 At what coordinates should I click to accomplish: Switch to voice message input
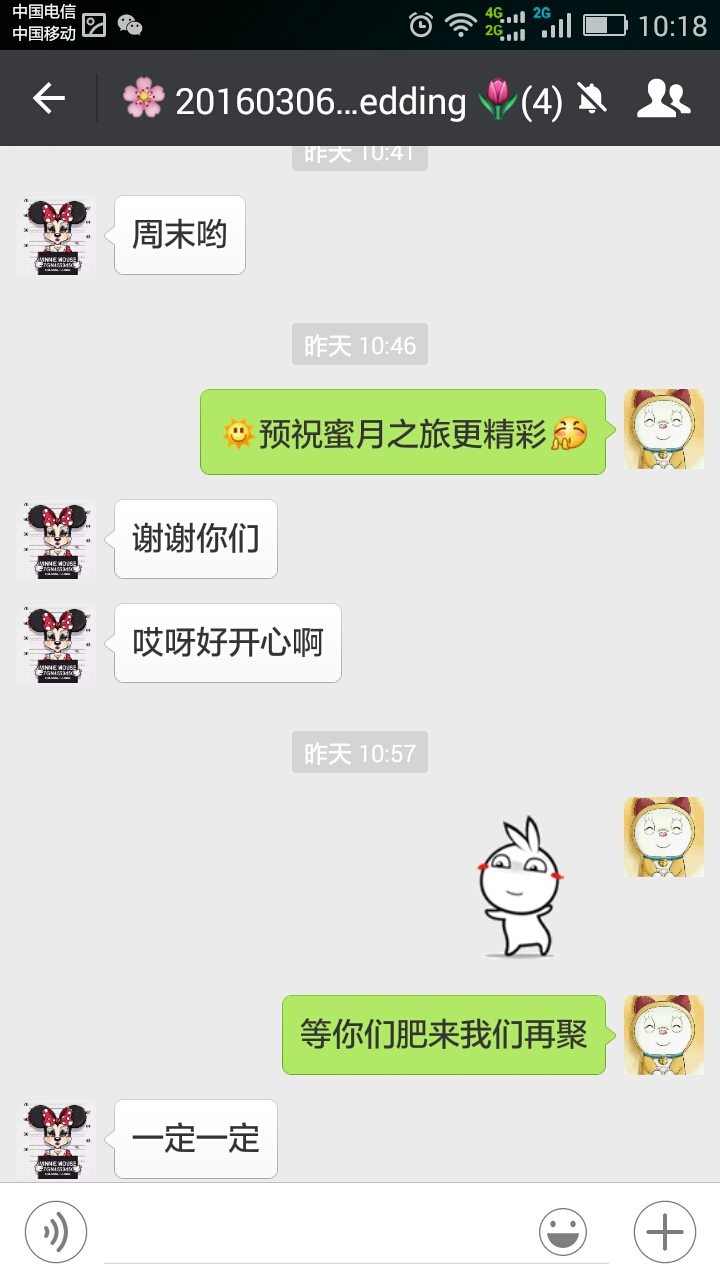click(56, 1231)
